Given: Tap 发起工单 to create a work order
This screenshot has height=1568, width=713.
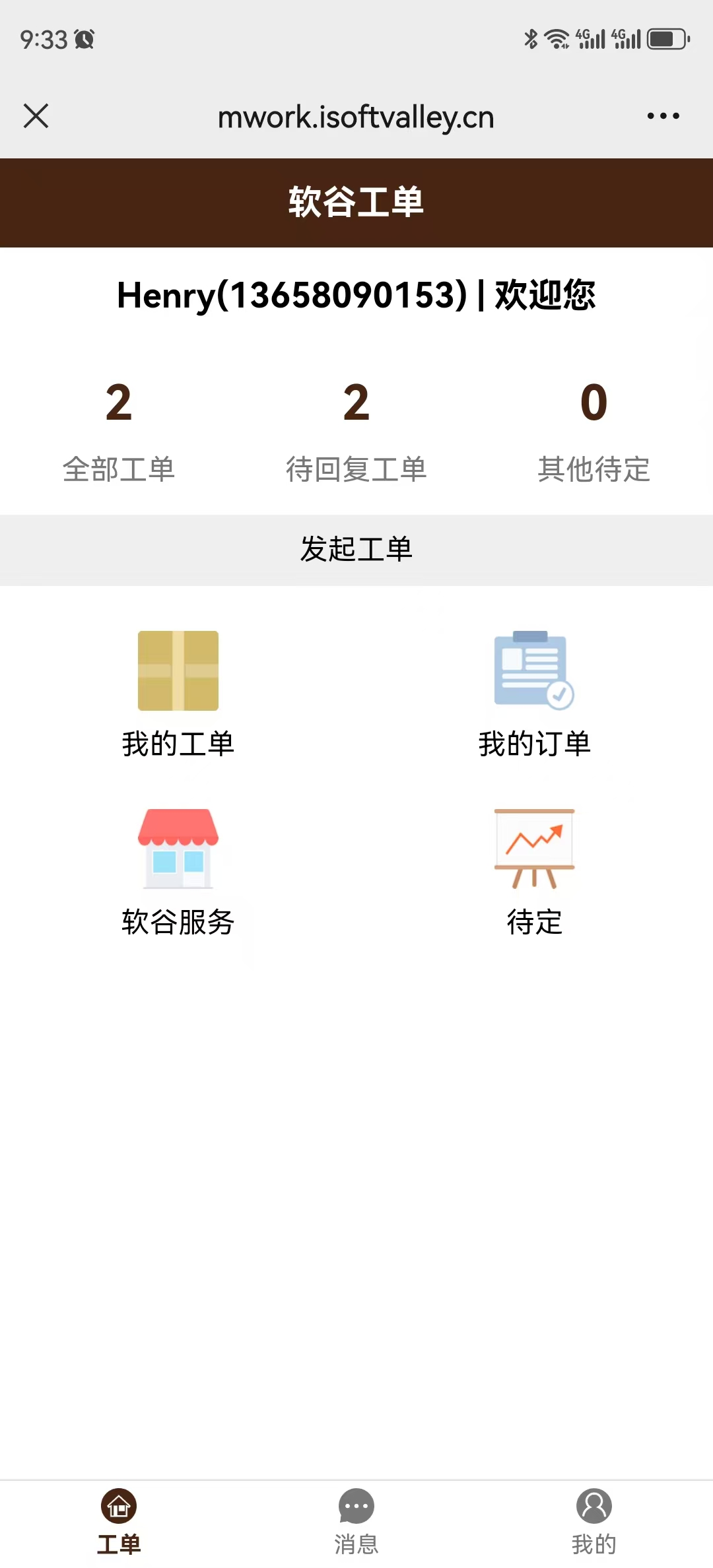Looking at the screenshot, I should pos(356,549).
